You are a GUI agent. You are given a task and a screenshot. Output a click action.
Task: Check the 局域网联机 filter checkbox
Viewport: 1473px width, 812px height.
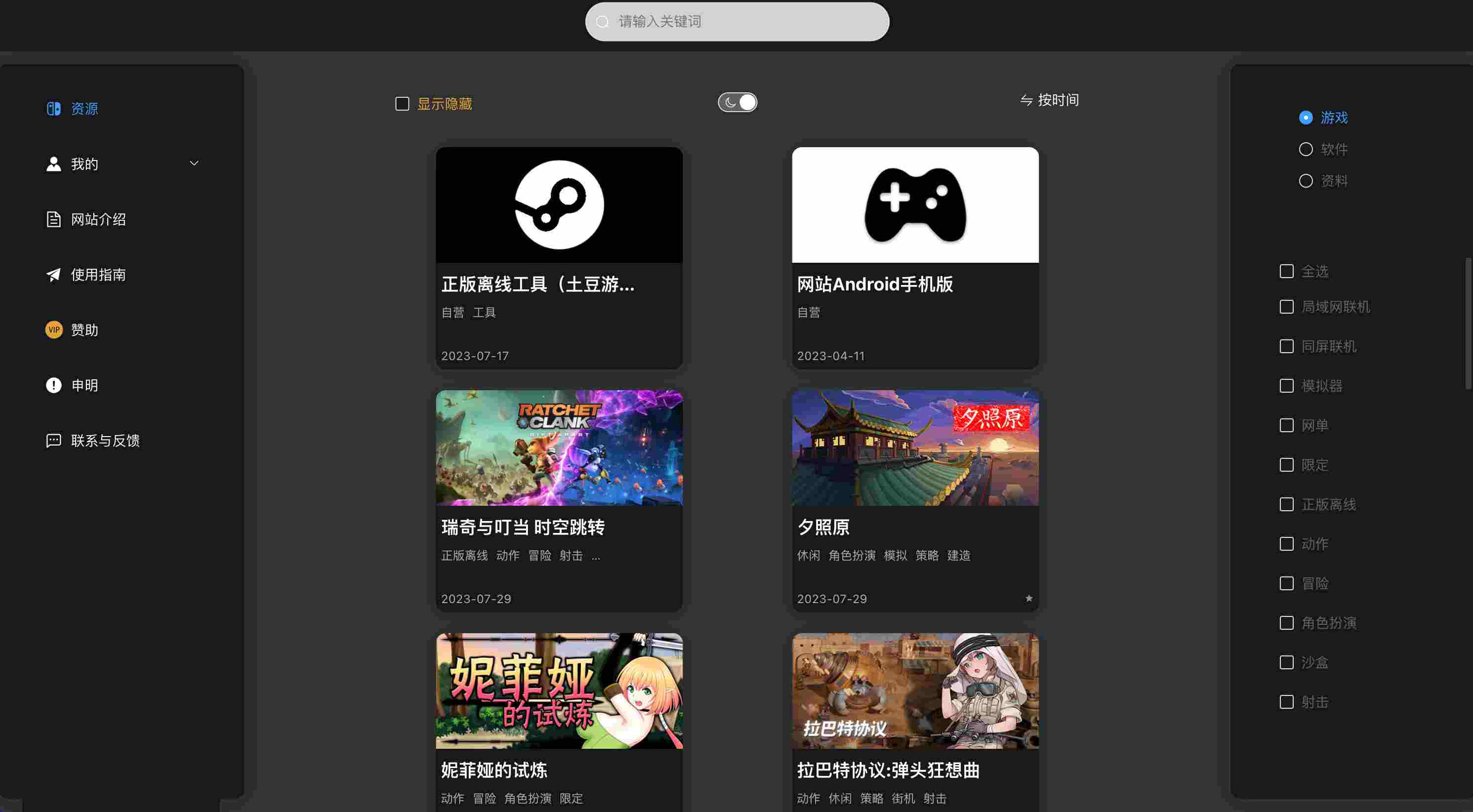click(1287, 307)
